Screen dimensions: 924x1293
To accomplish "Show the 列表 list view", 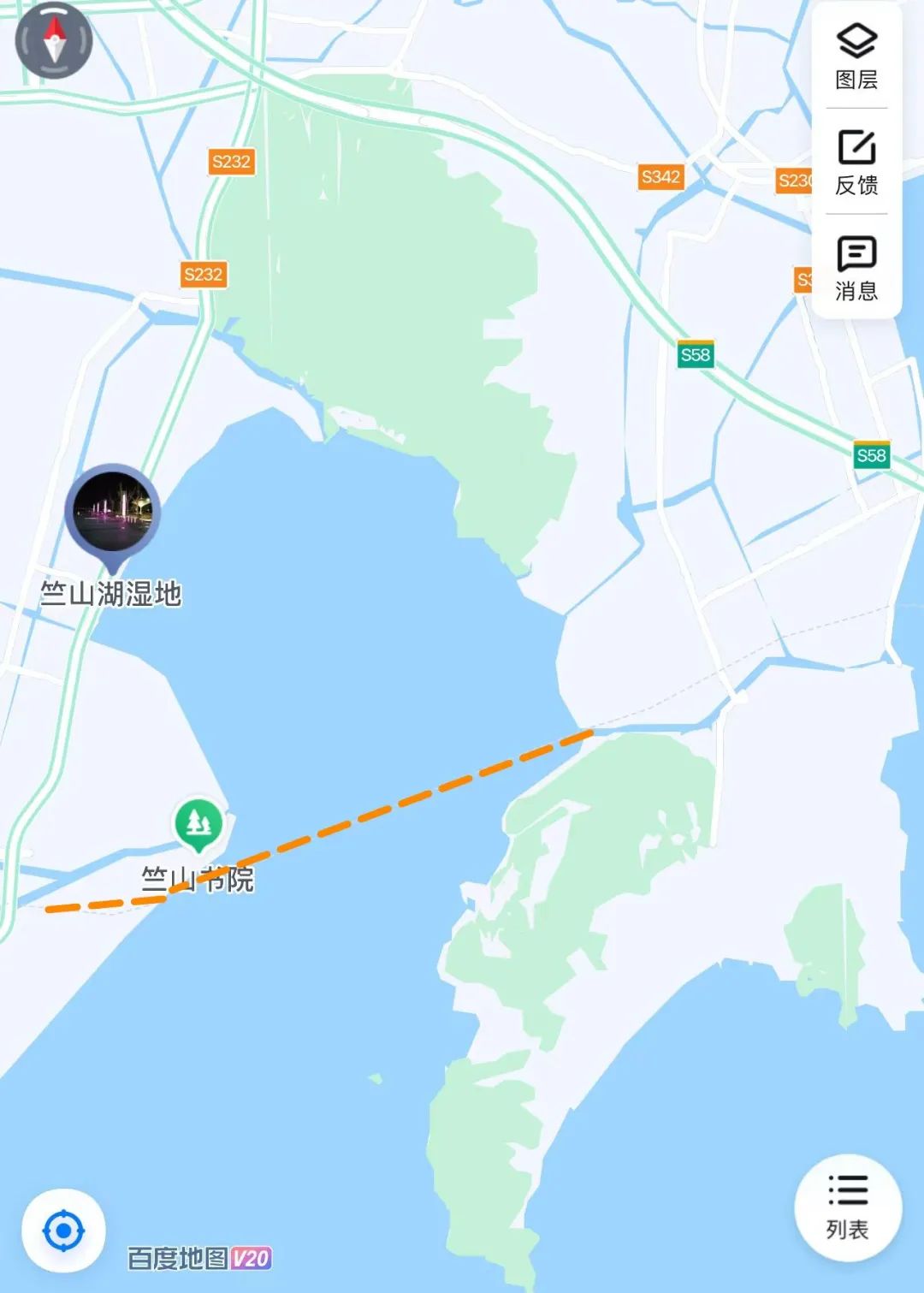I will 848,1207.
